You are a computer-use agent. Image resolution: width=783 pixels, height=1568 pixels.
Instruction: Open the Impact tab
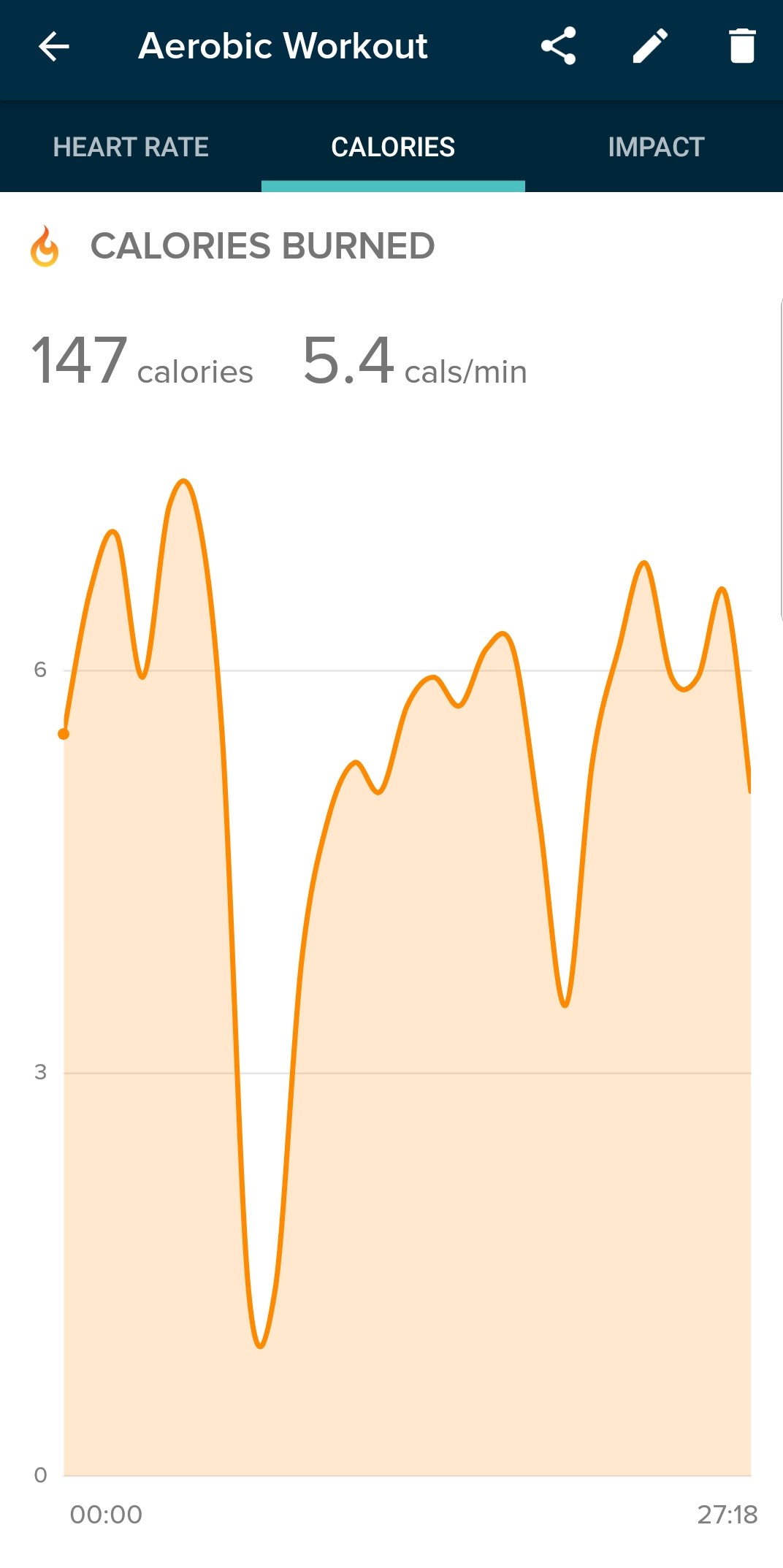tap(655, 147)
